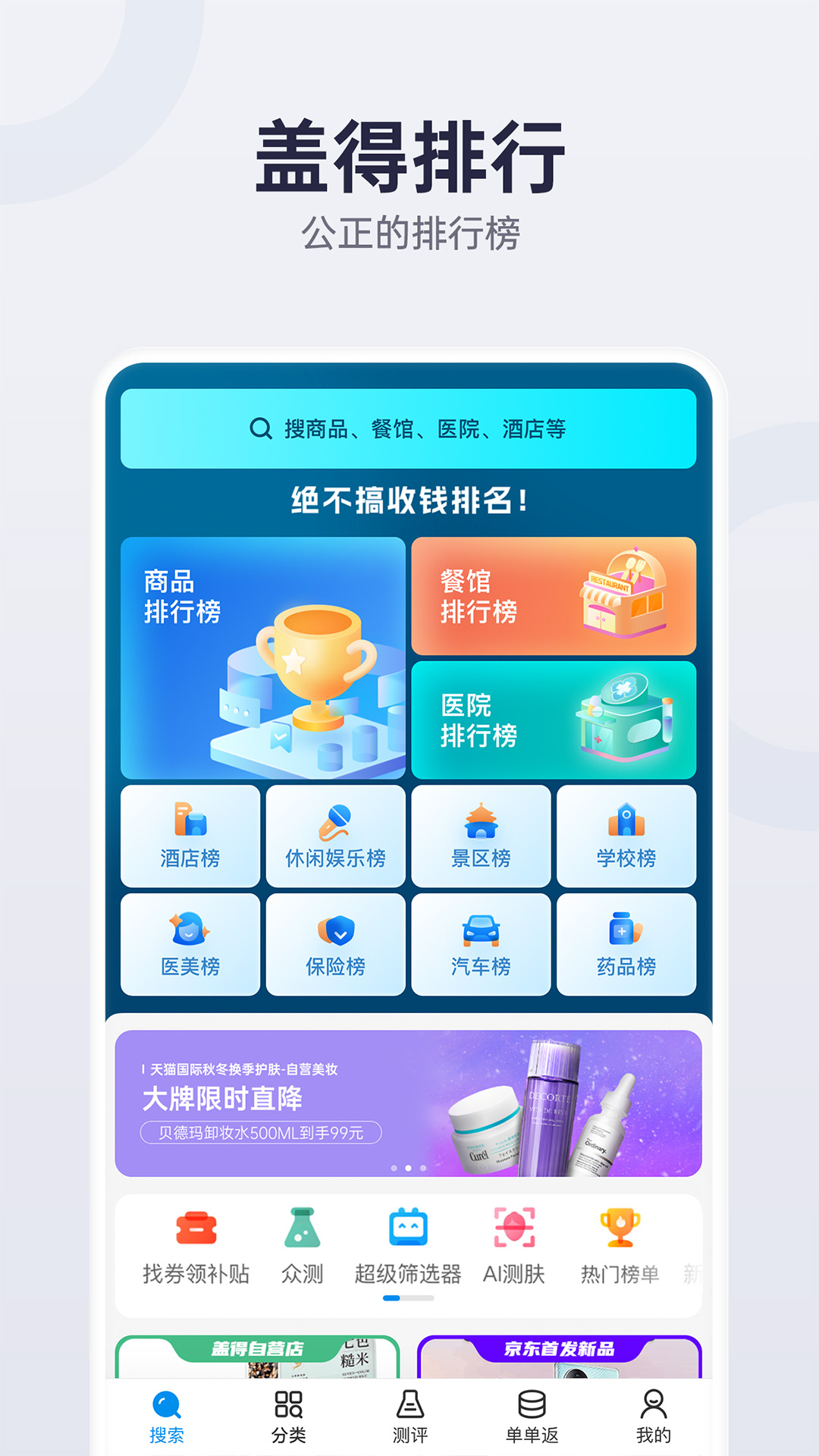819x1456 pixels.
Task: Open the 汽车榜 car ranking icon
Action: point(482,943)
